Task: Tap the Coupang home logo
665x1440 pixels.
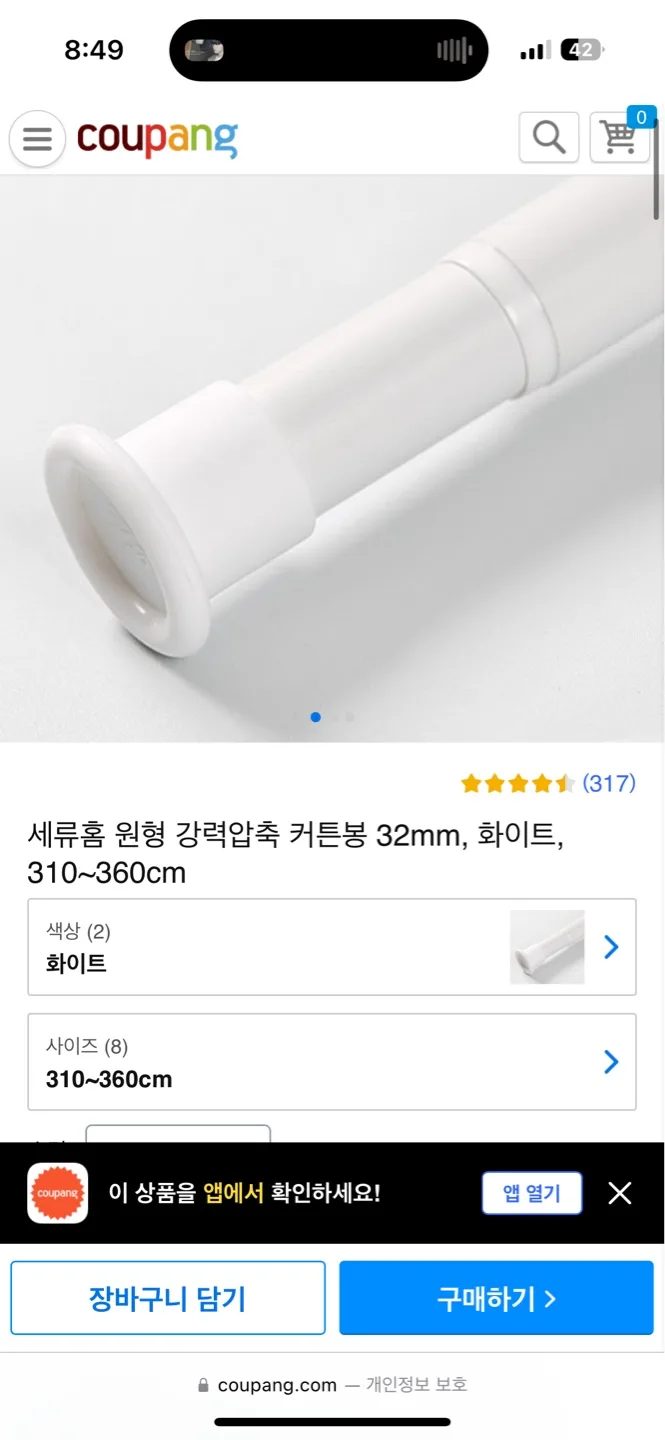Action: coord(157,138)
